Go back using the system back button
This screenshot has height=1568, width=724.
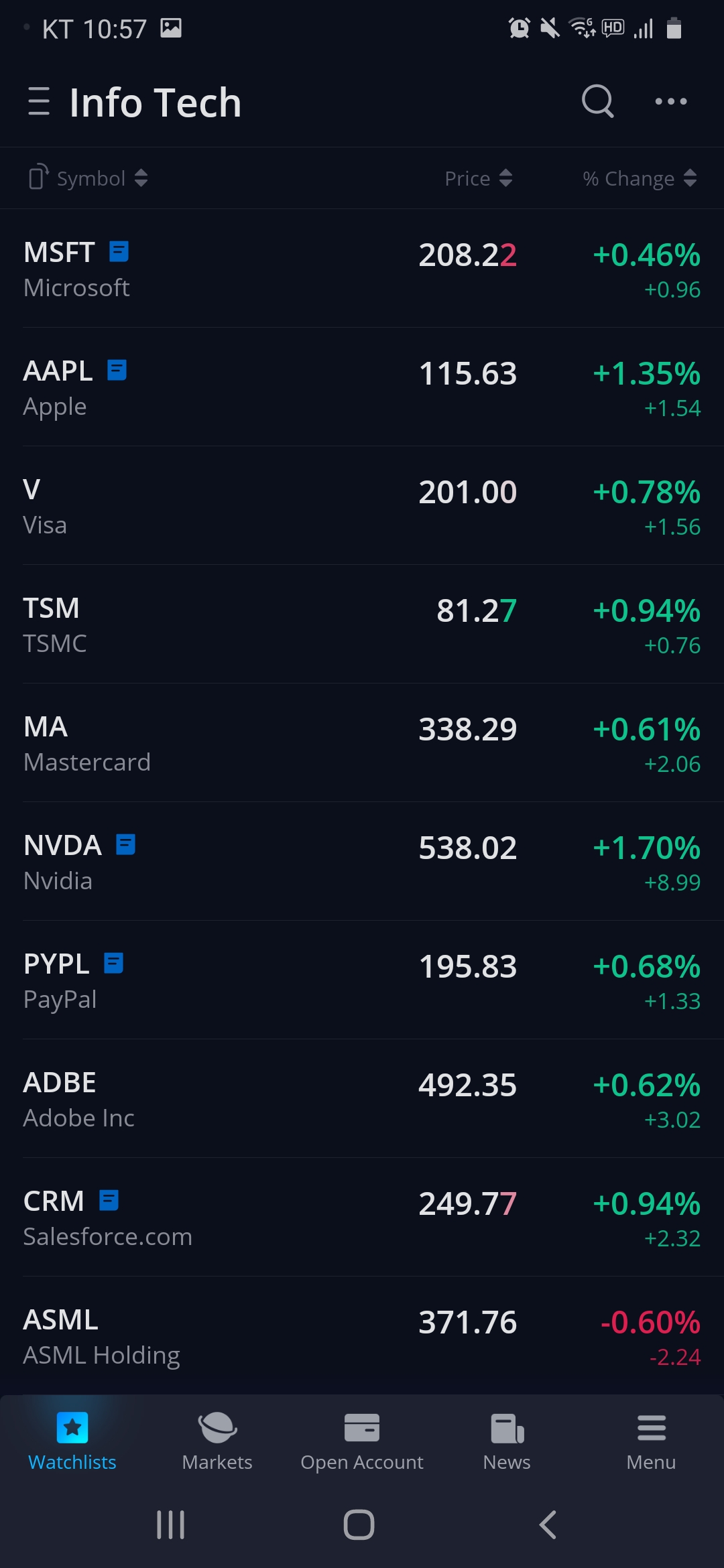tap(548, 1524)
